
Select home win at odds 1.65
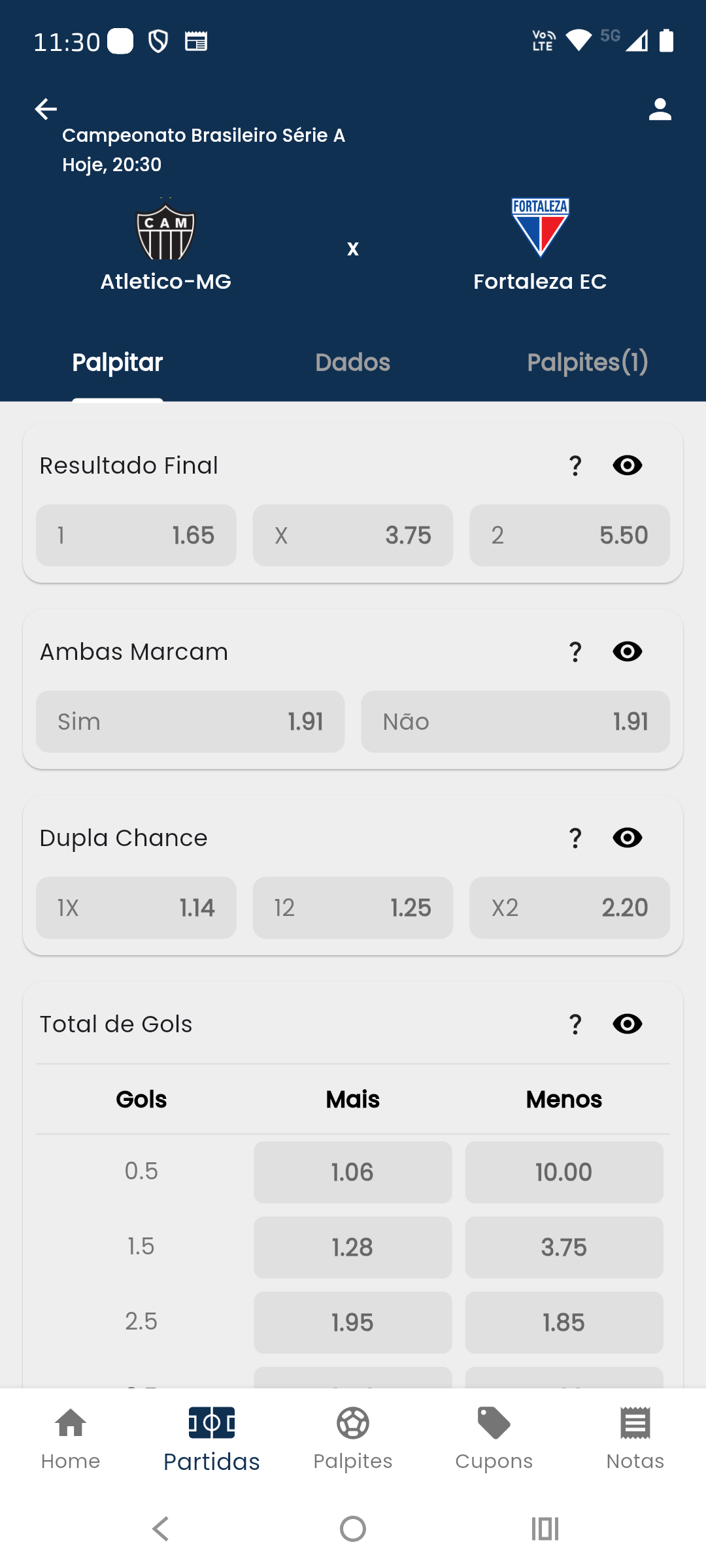136,535
